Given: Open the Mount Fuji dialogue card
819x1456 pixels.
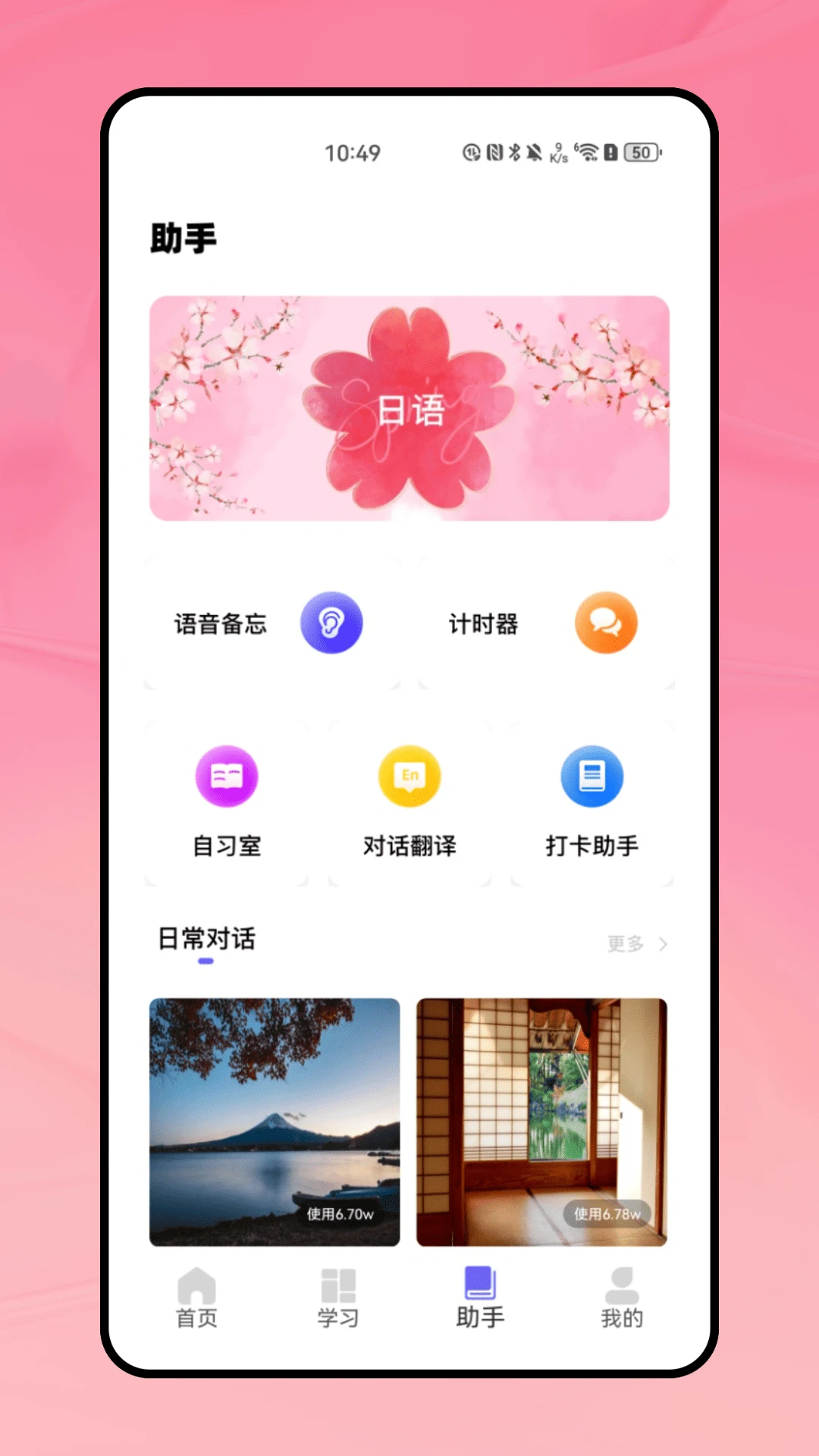Looking at the screenshot, I should [275, 1122].
